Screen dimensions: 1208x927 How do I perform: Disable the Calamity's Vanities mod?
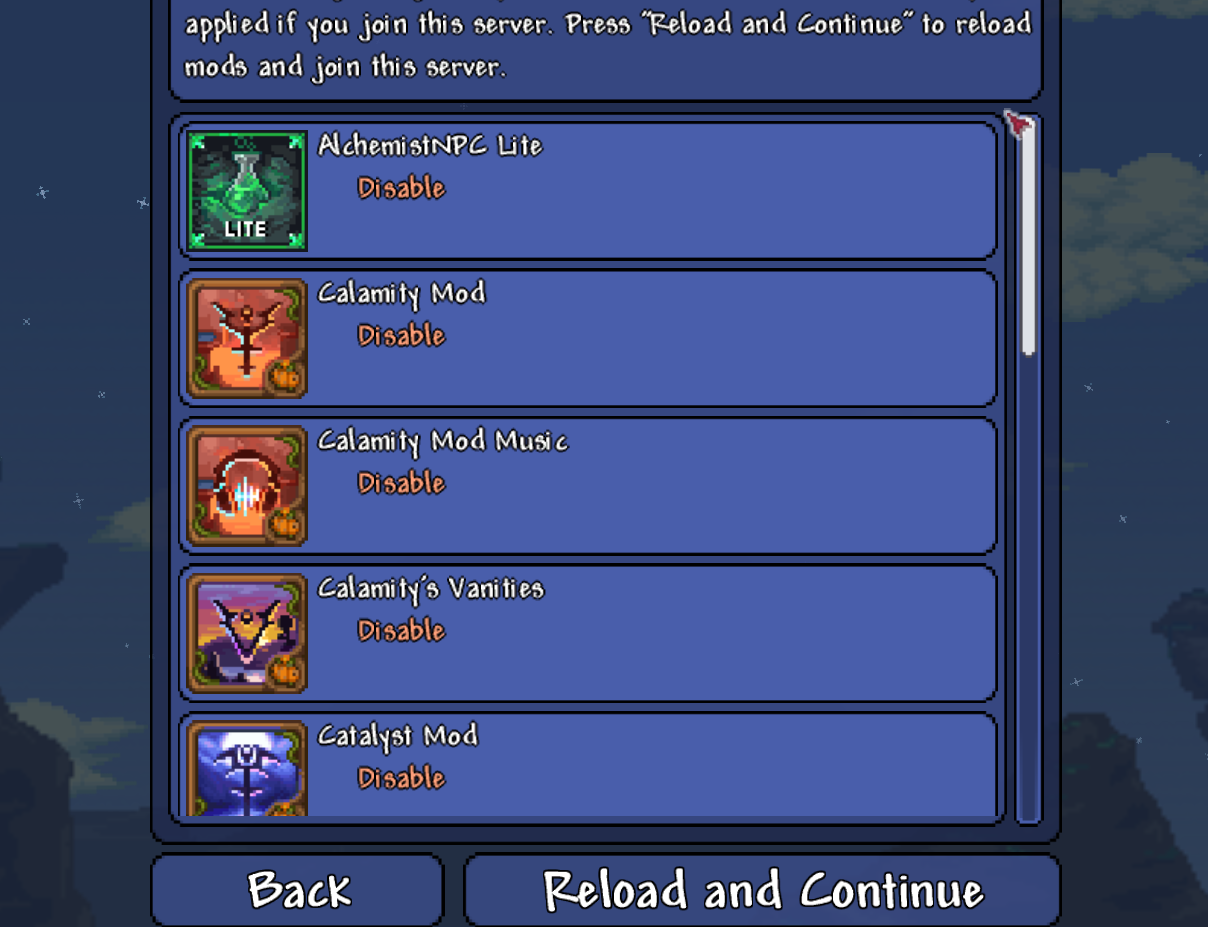pos(401,630)
